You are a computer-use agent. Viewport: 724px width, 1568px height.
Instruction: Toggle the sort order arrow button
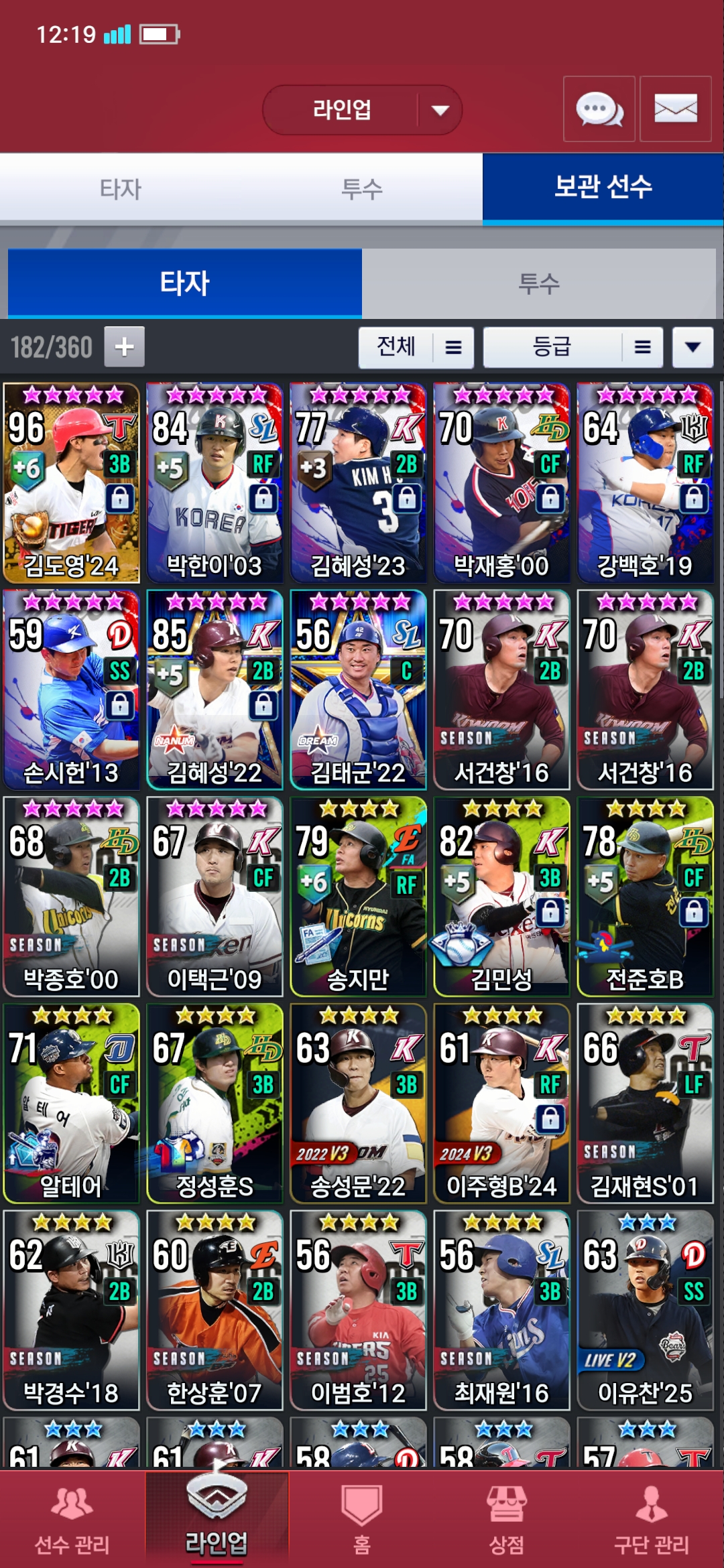tap(692, 347)
